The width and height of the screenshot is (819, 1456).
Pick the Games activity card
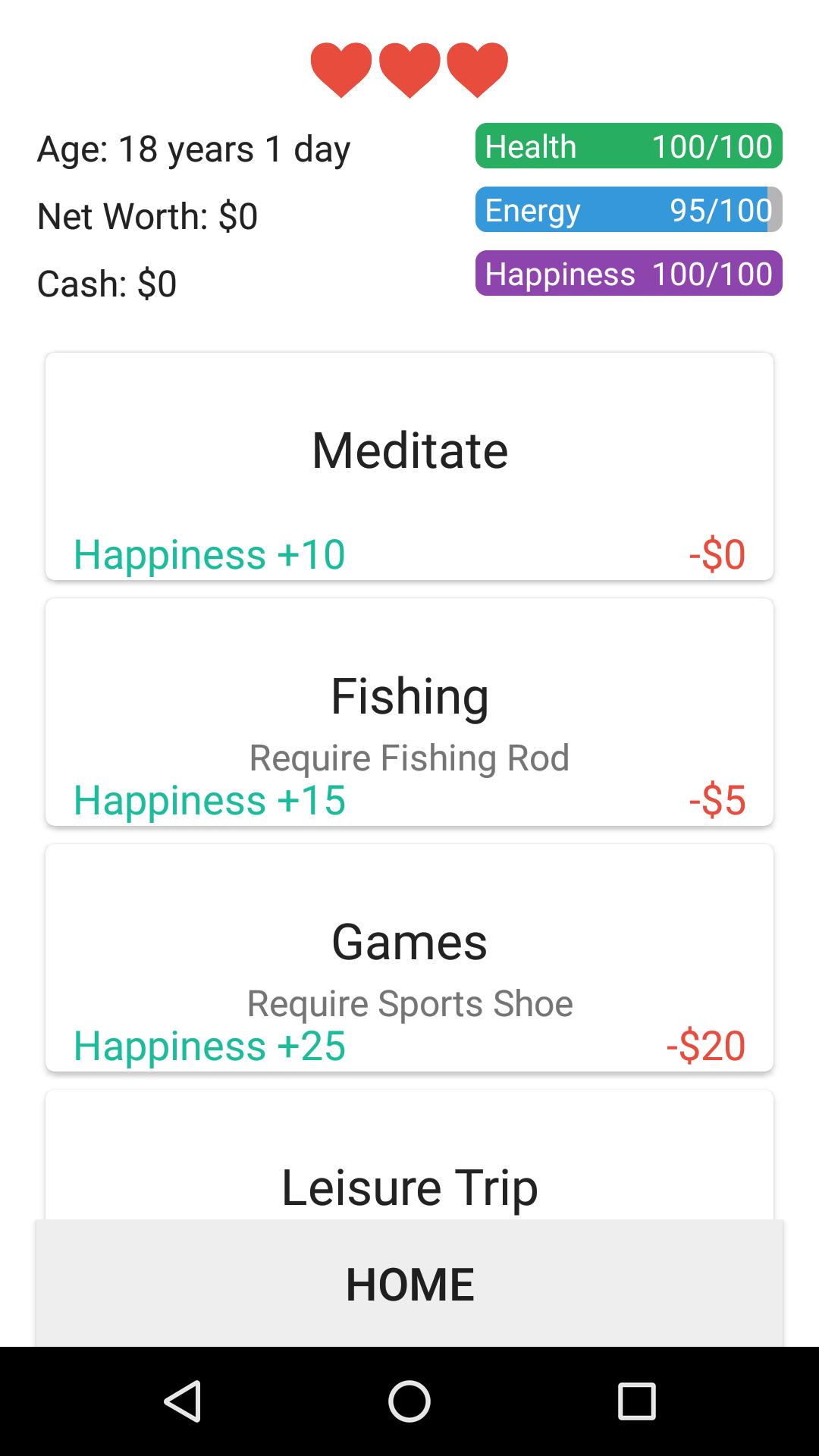pyautogui.click(x=409, y=958)
